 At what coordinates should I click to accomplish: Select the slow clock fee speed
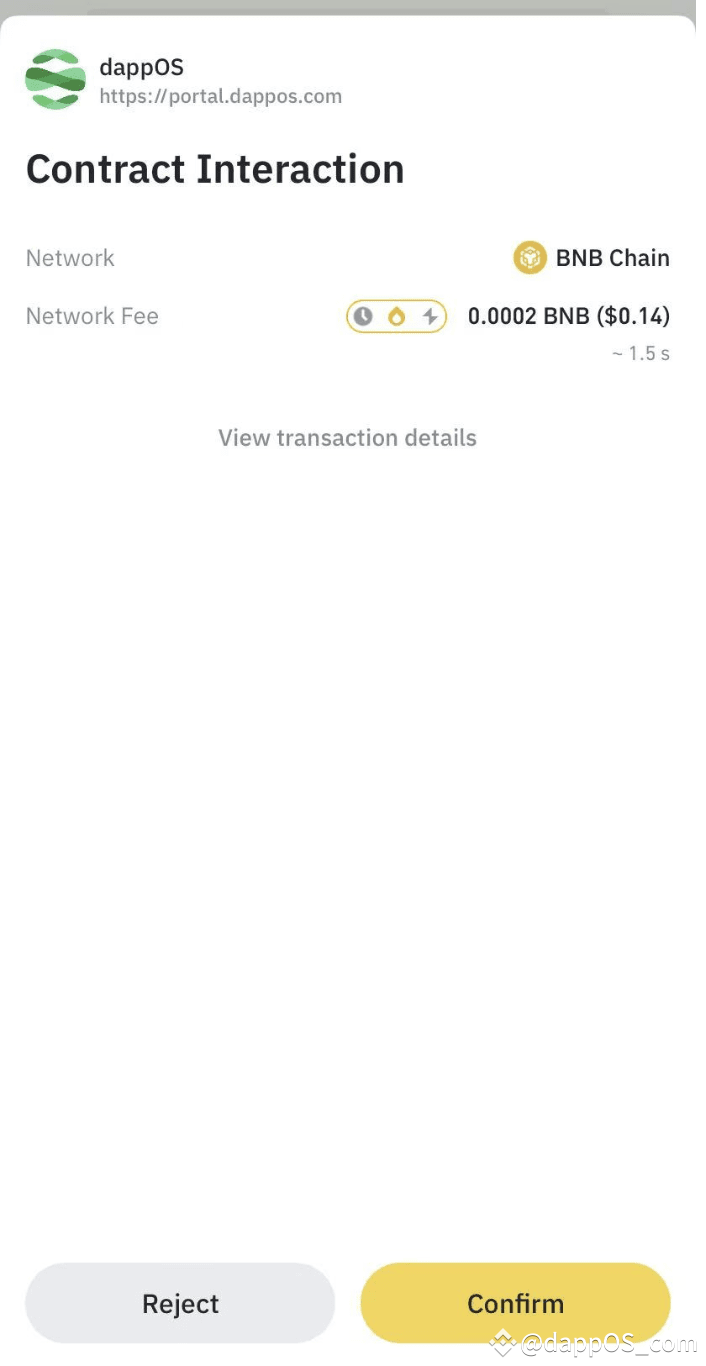[364, 317]
